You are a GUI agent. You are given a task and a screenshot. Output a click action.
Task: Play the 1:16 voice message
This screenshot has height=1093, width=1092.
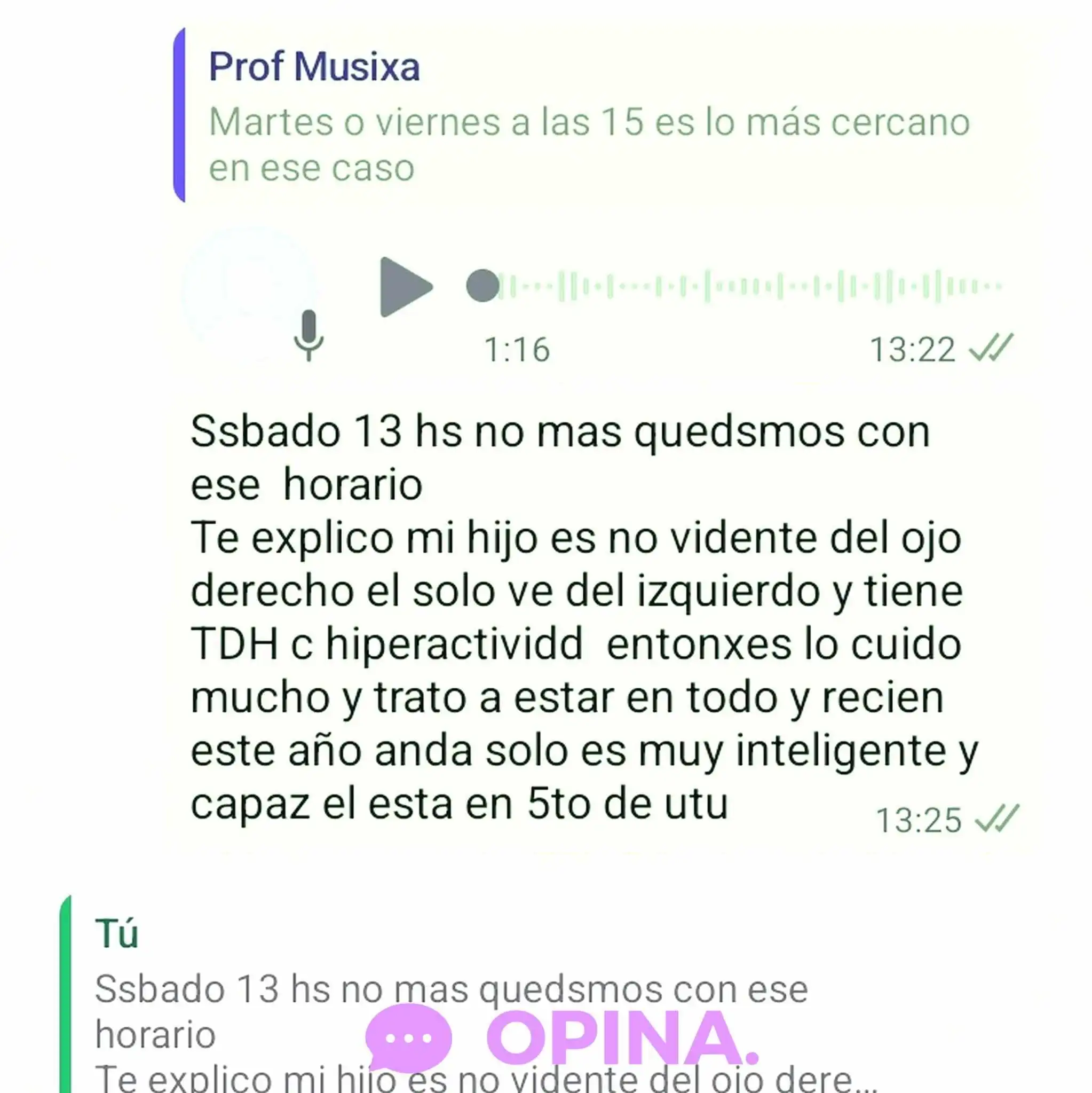click(404, 287)
